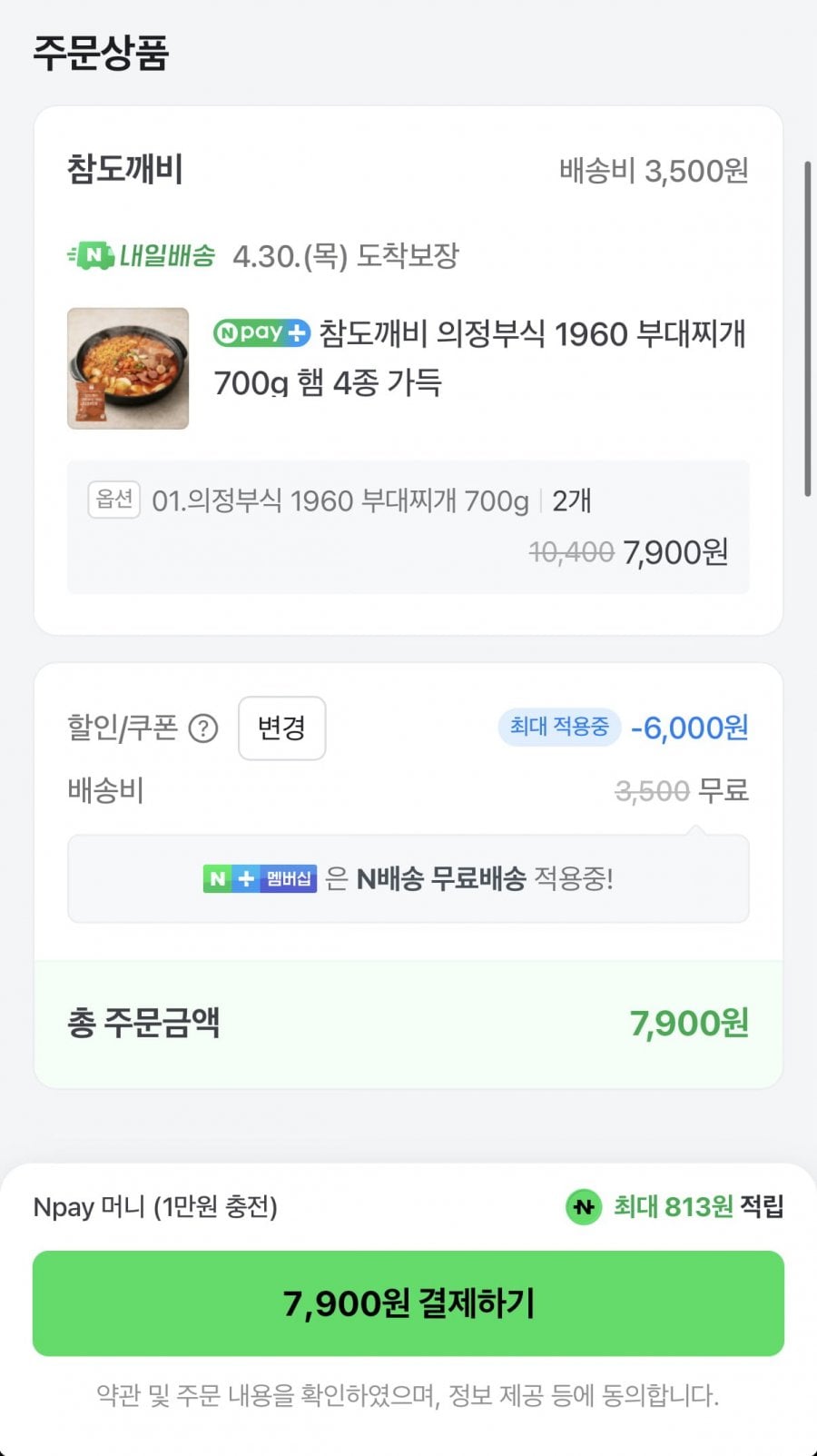The image size is (817, 1456).
Task: Click the 4.30.(목) 도착보장 delivery date
Action: (x=345, y=257)
